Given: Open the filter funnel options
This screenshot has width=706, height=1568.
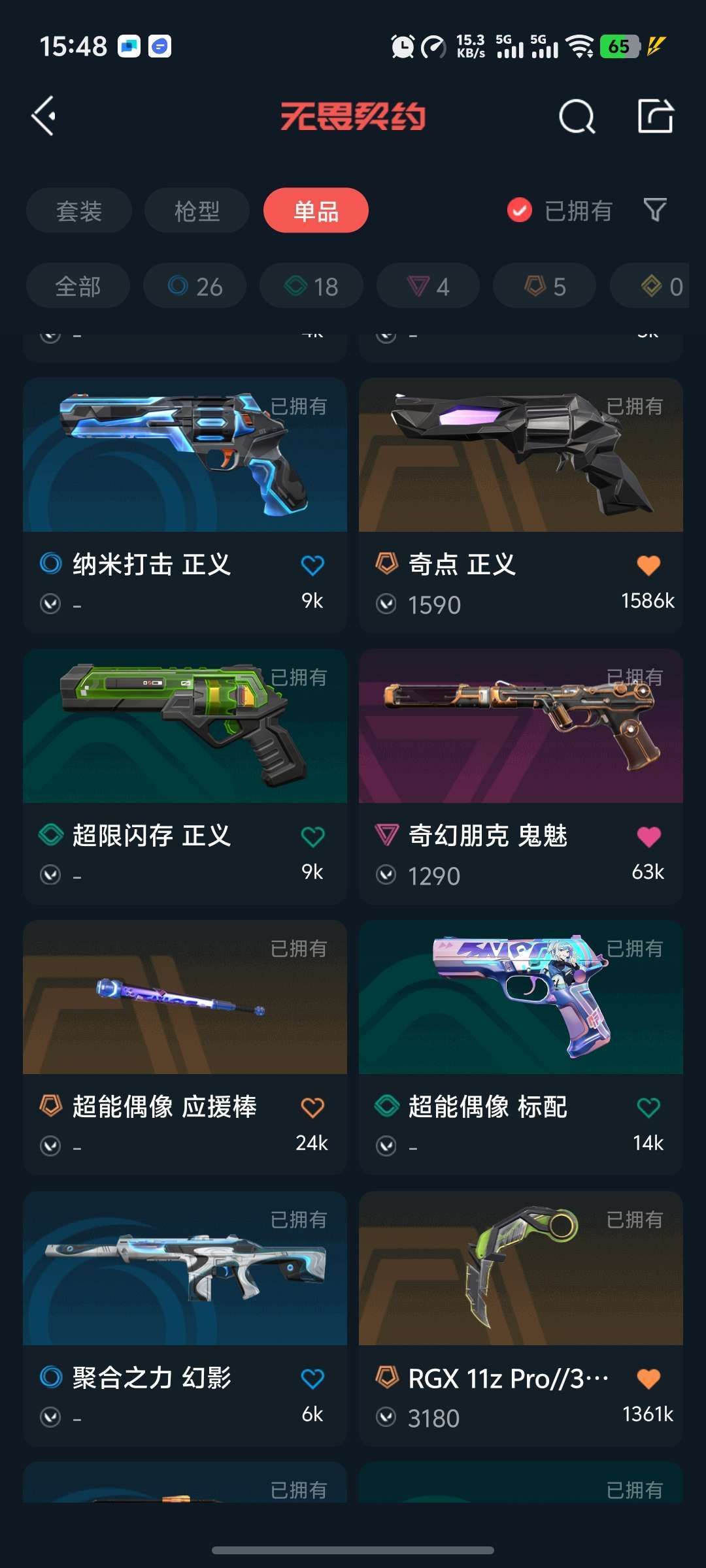Looking at the screenshot, I should [x=656, y=210].
